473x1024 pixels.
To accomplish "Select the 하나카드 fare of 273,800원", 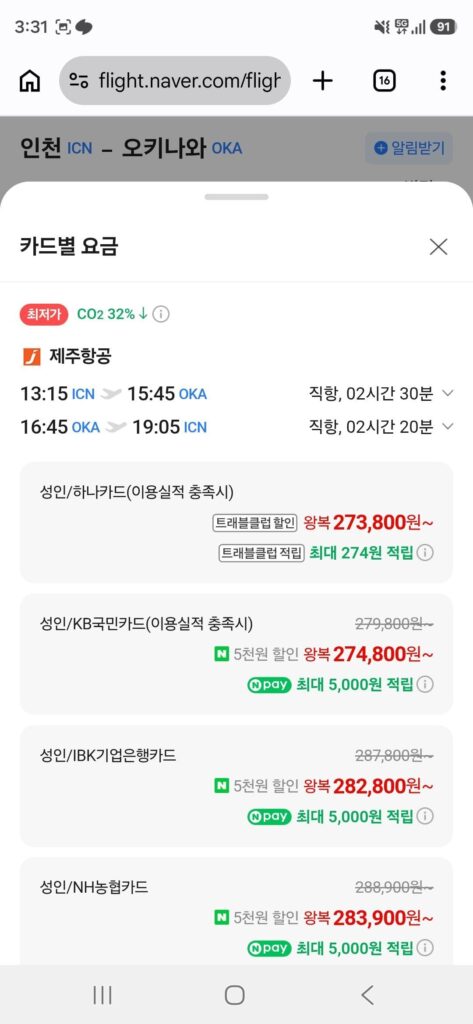I will 236,522.
